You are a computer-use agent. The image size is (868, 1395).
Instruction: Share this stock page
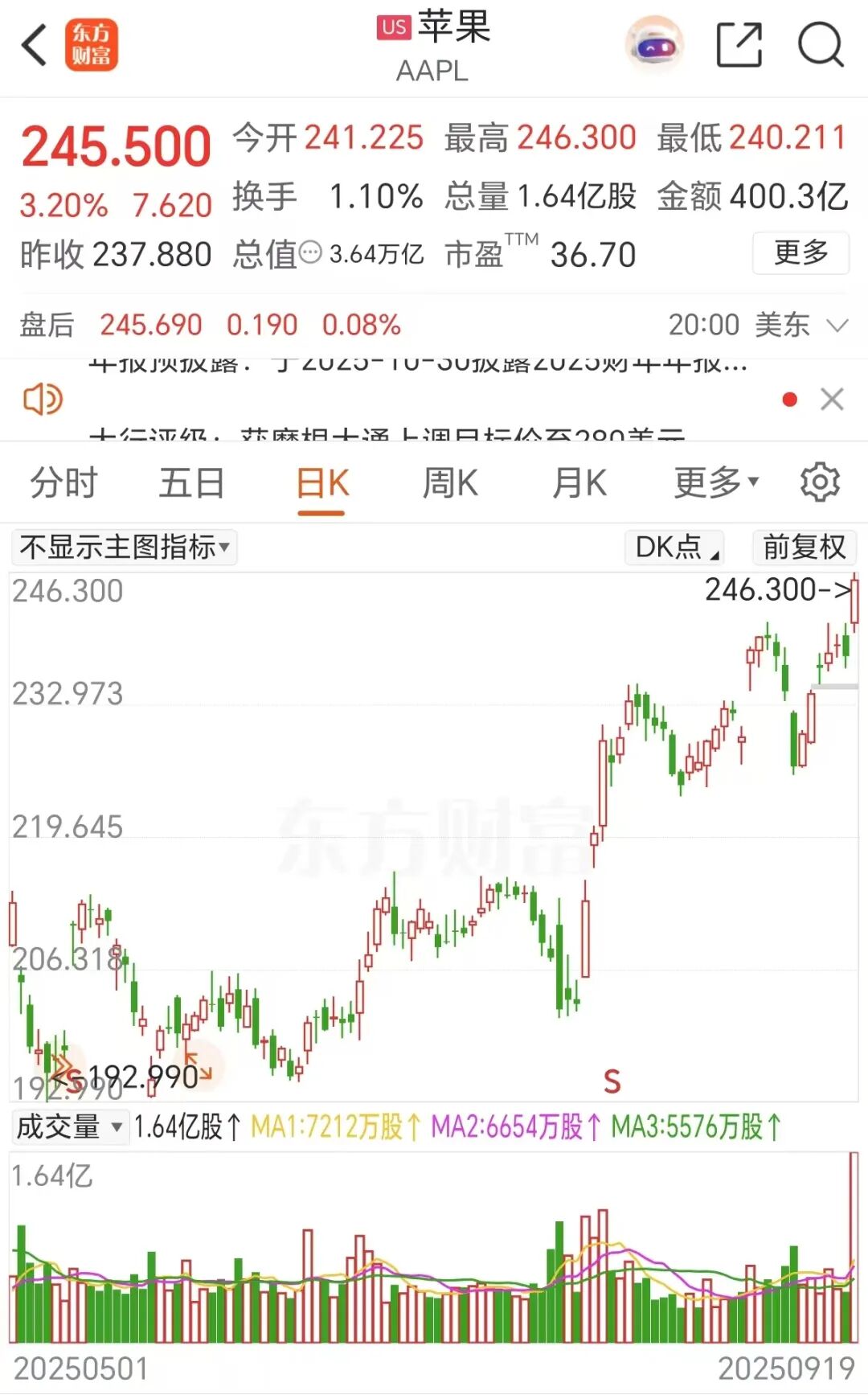739,45
